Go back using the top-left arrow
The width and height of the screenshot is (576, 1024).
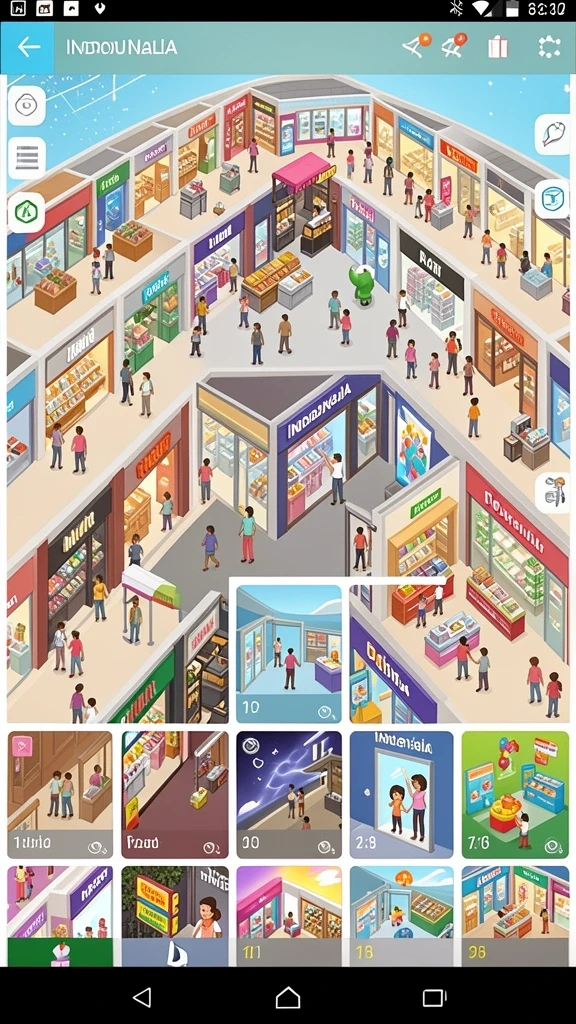click(27, 48)
